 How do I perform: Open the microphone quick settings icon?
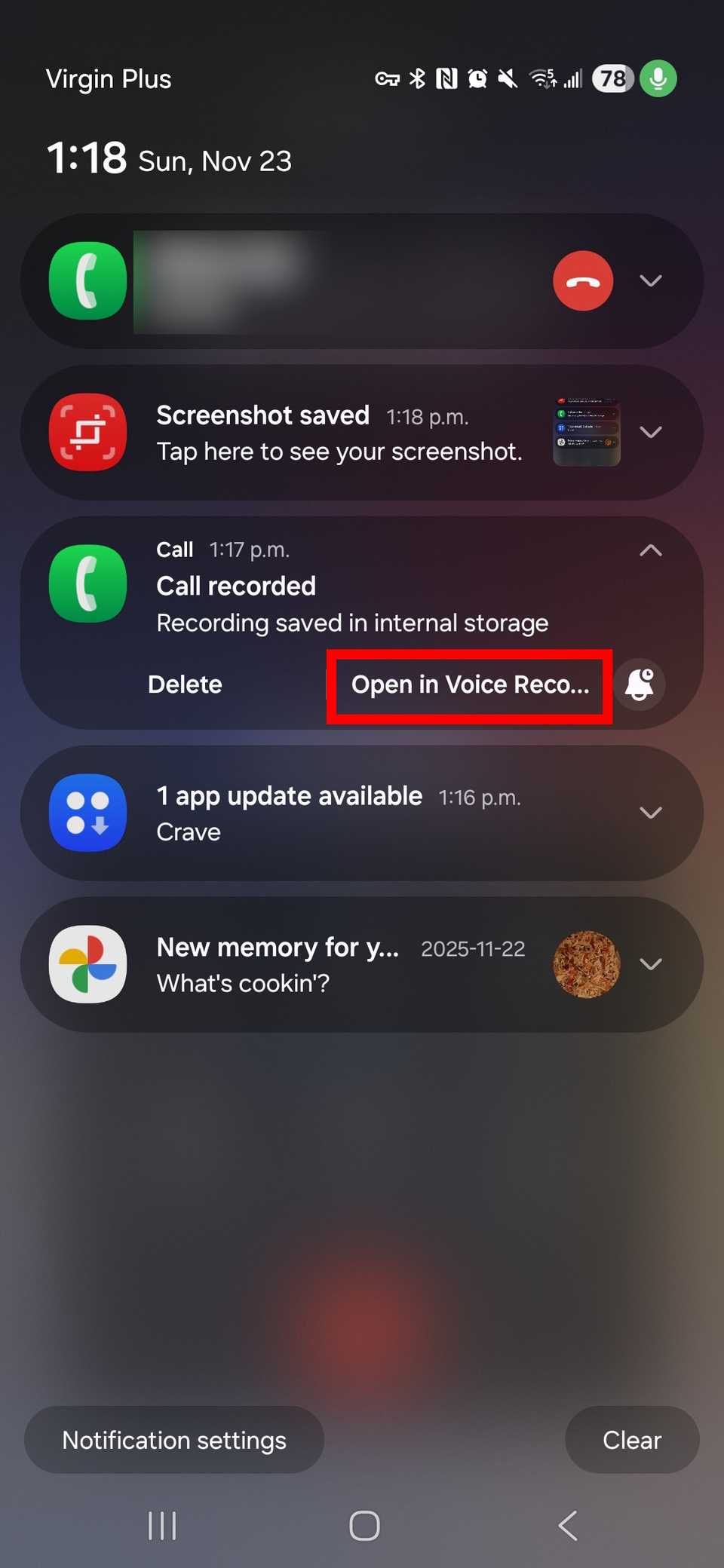658,78
